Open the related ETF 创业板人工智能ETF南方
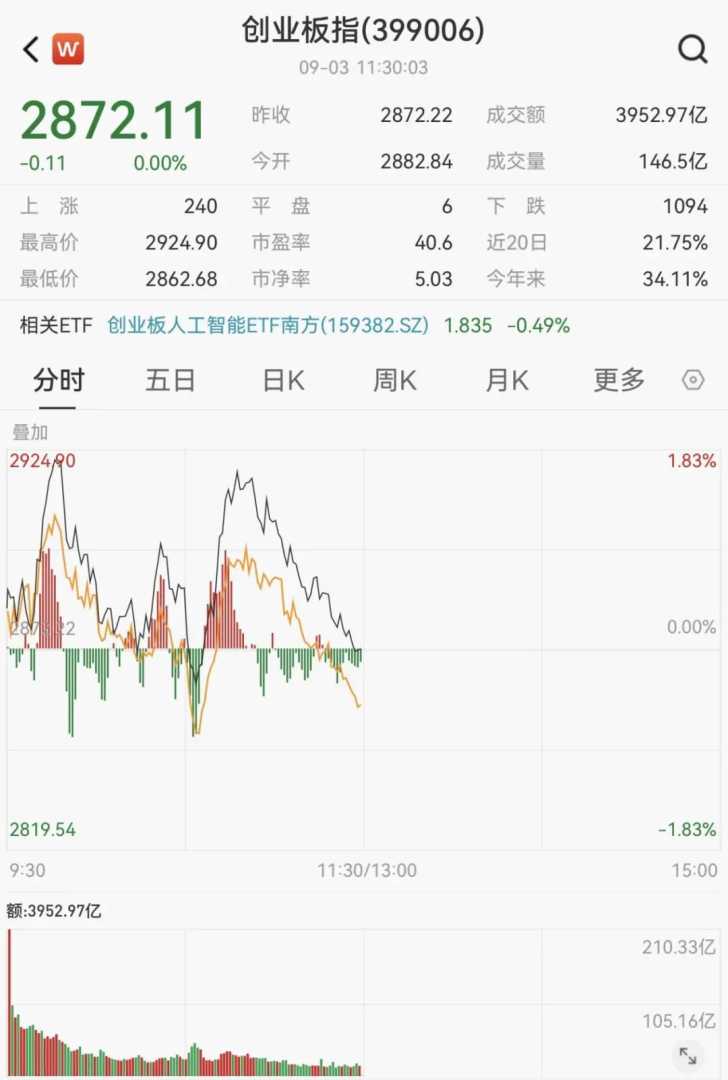The width and height of the screenshot is (728, 1080). coord(268,325)
